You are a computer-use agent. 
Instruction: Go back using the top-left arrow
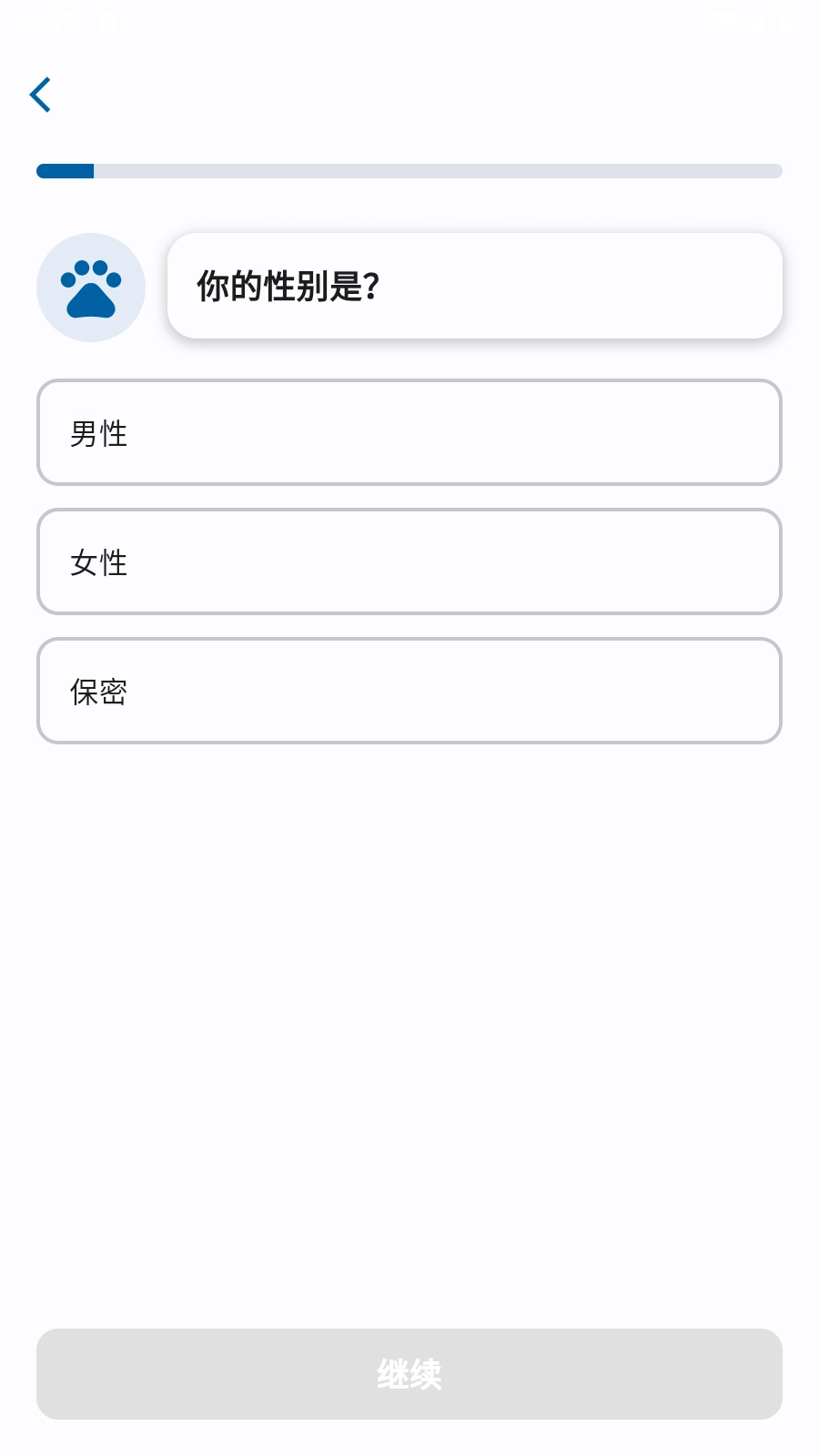click(x=41, y=95)
